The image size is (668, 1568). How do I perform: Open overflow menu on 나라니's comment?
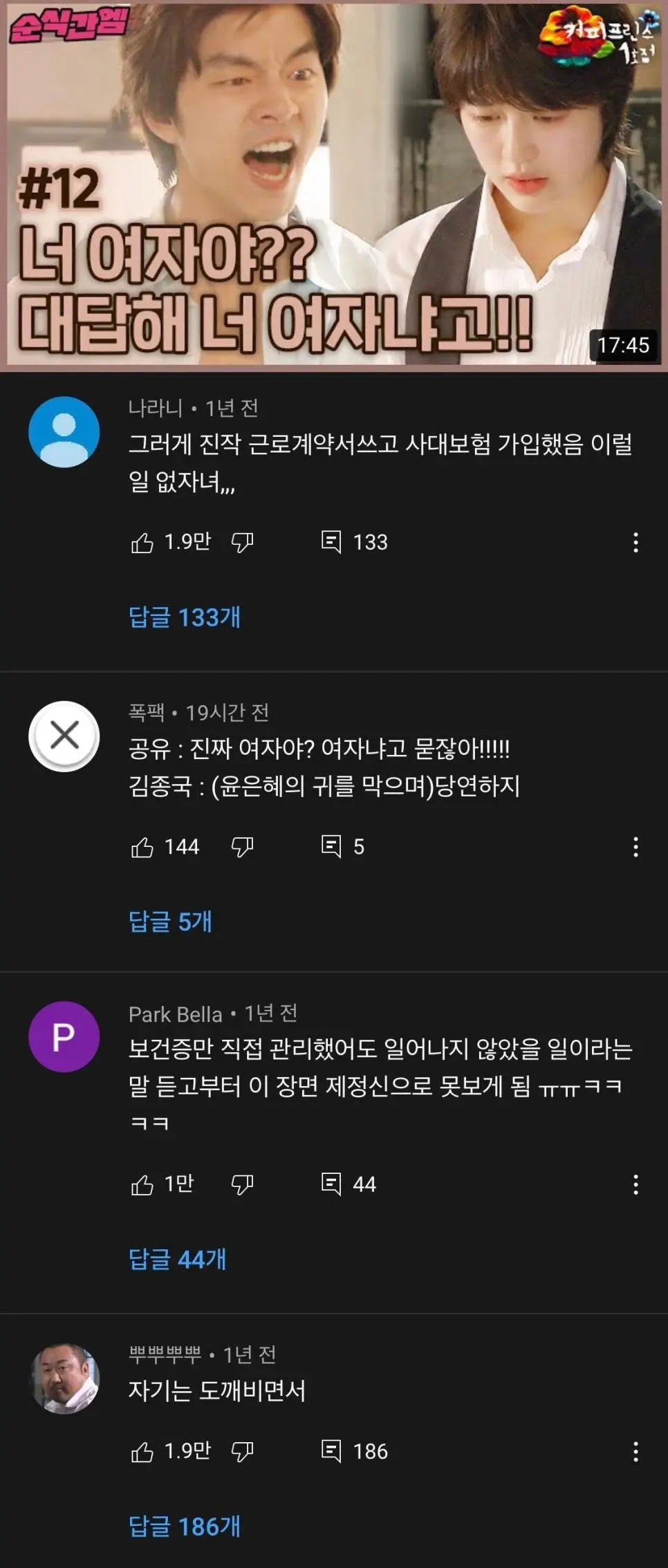point(635,543)
